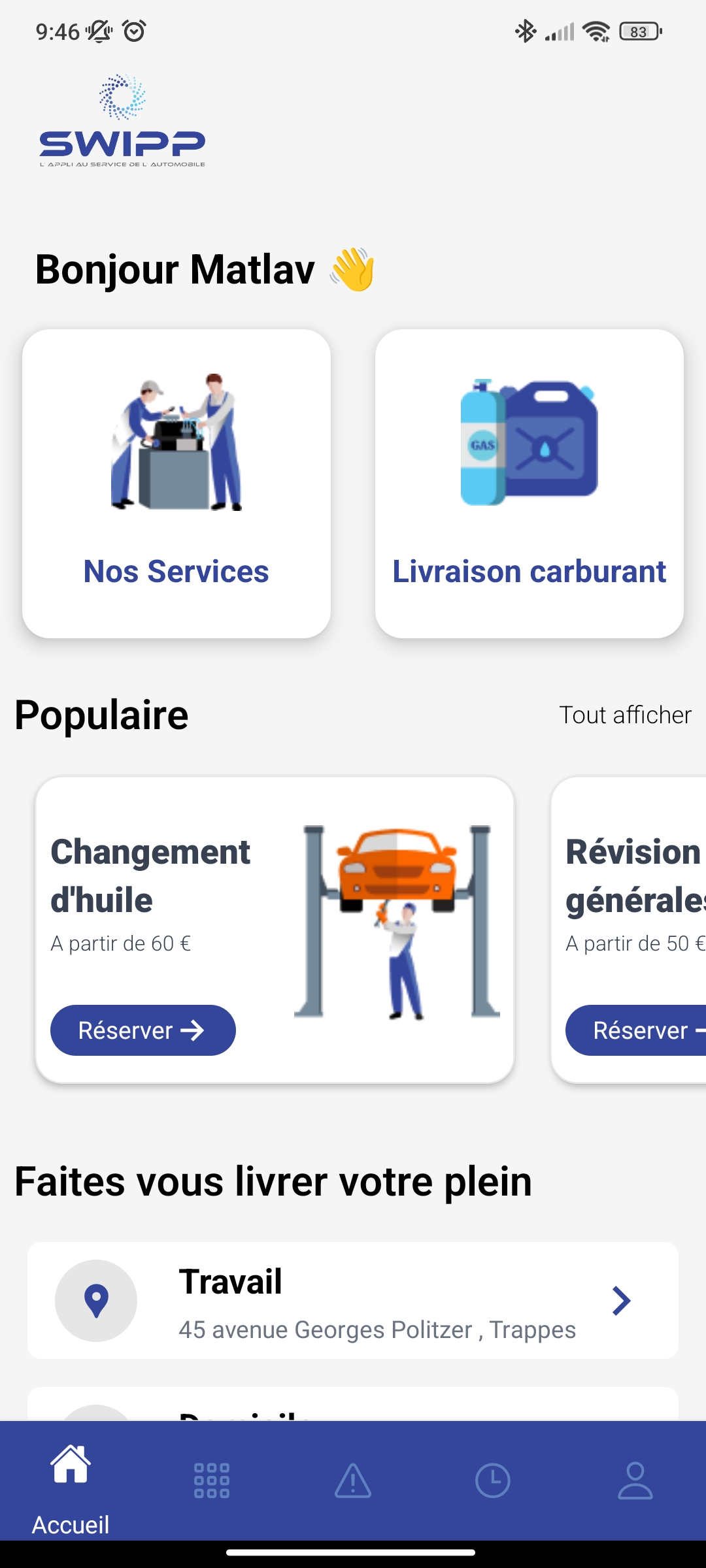Open history using the clock icon
Viewport: 706px width, 1568px height.
coord(494,1479)
